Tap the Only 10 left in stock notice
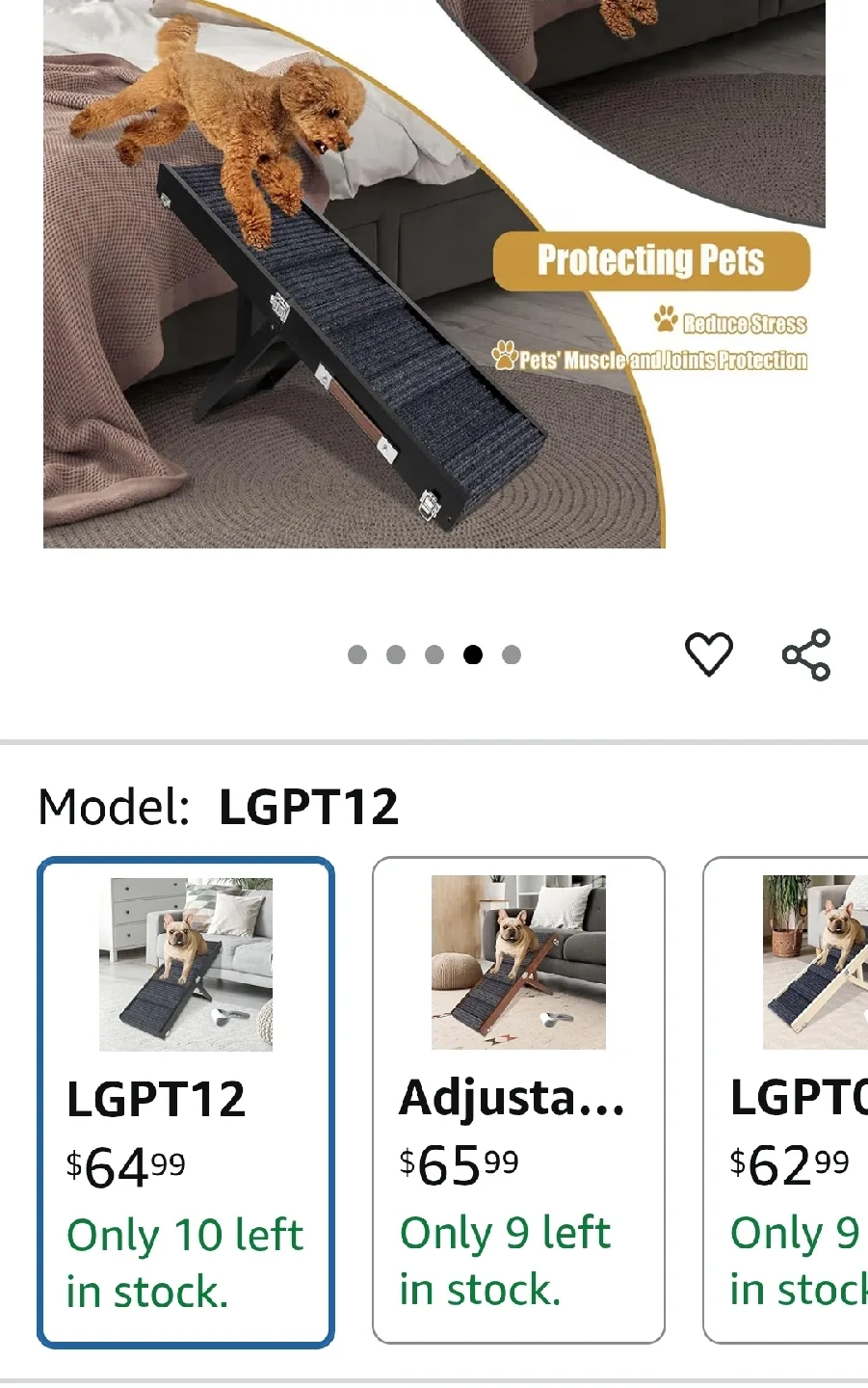The width and height of the screenshot is (868, 1388). pyautogui.click(x=184, y=1261)
